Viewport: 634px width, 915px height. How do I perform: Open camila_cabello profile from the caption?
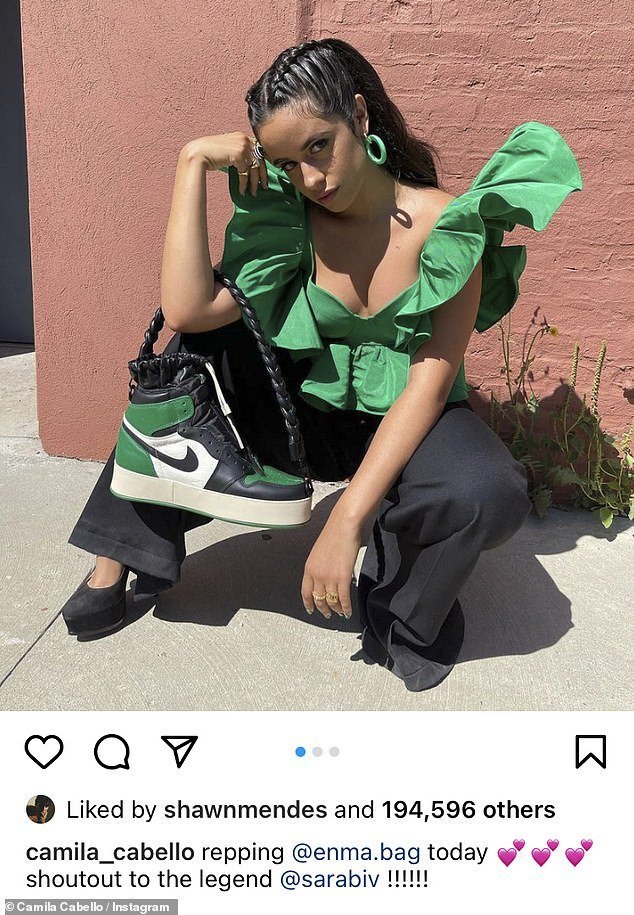click(x=109, y=853)
